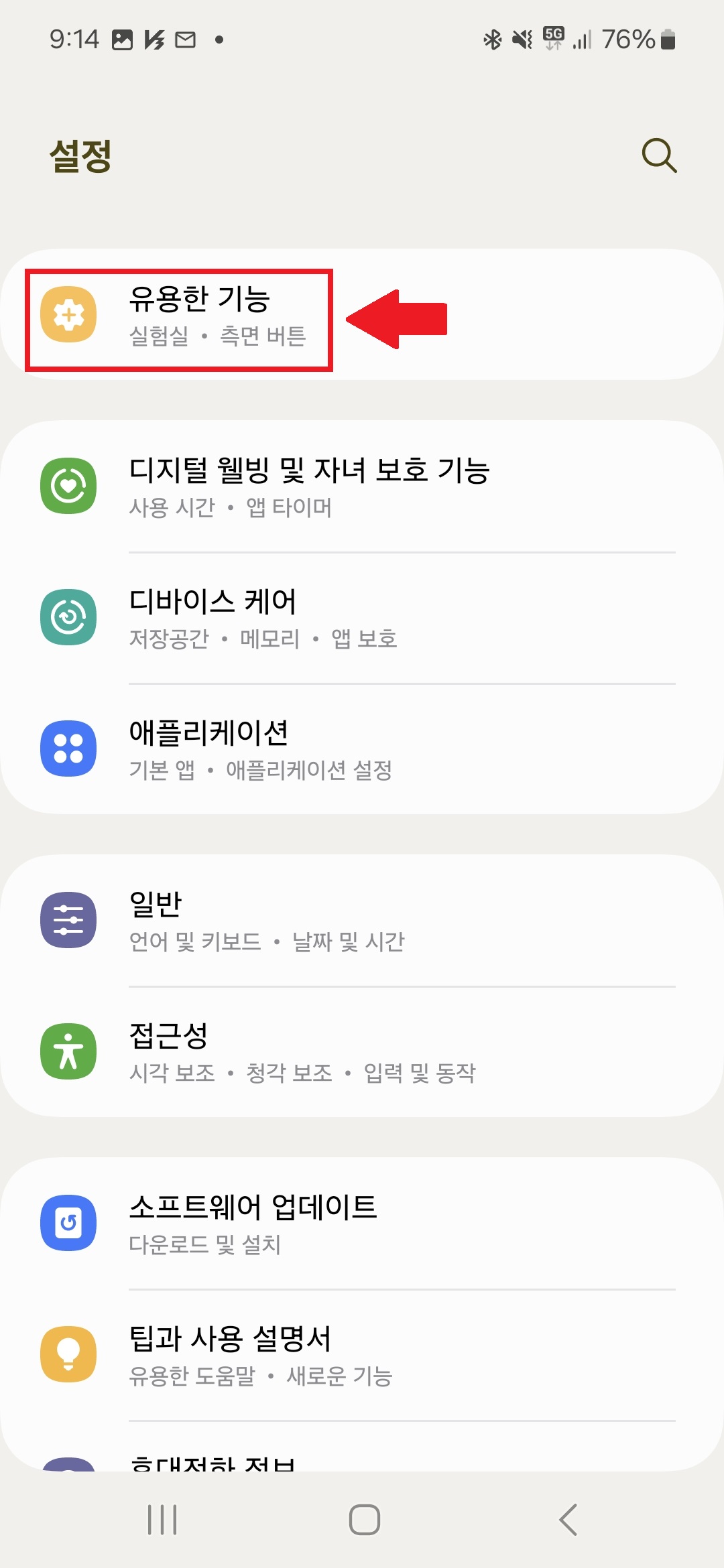Tap the blue 애플리케이션 grid icon
Screen dimensions: 724x1568
(69, 749)
